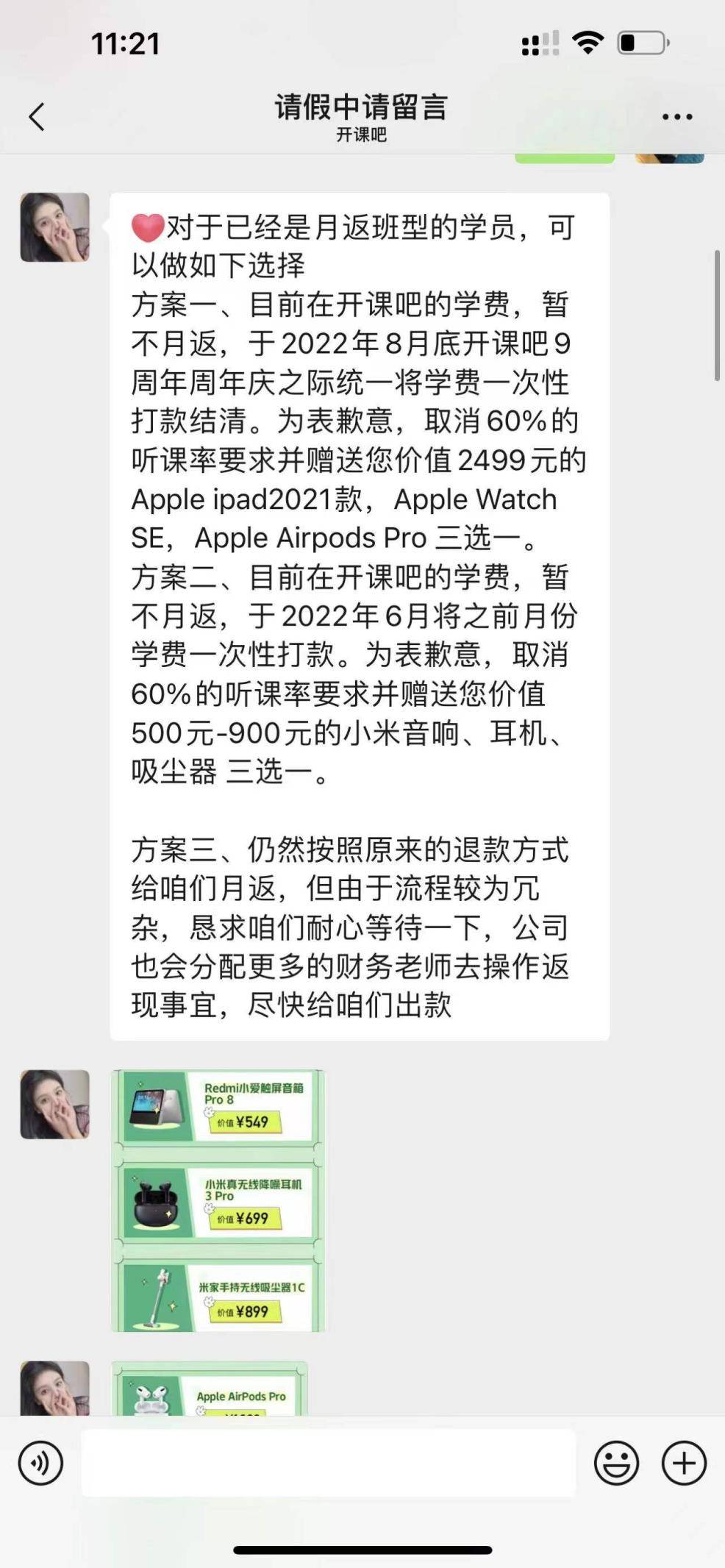
Task: Open sender's avatar beside the 方案 message
Action: [55, 227]
